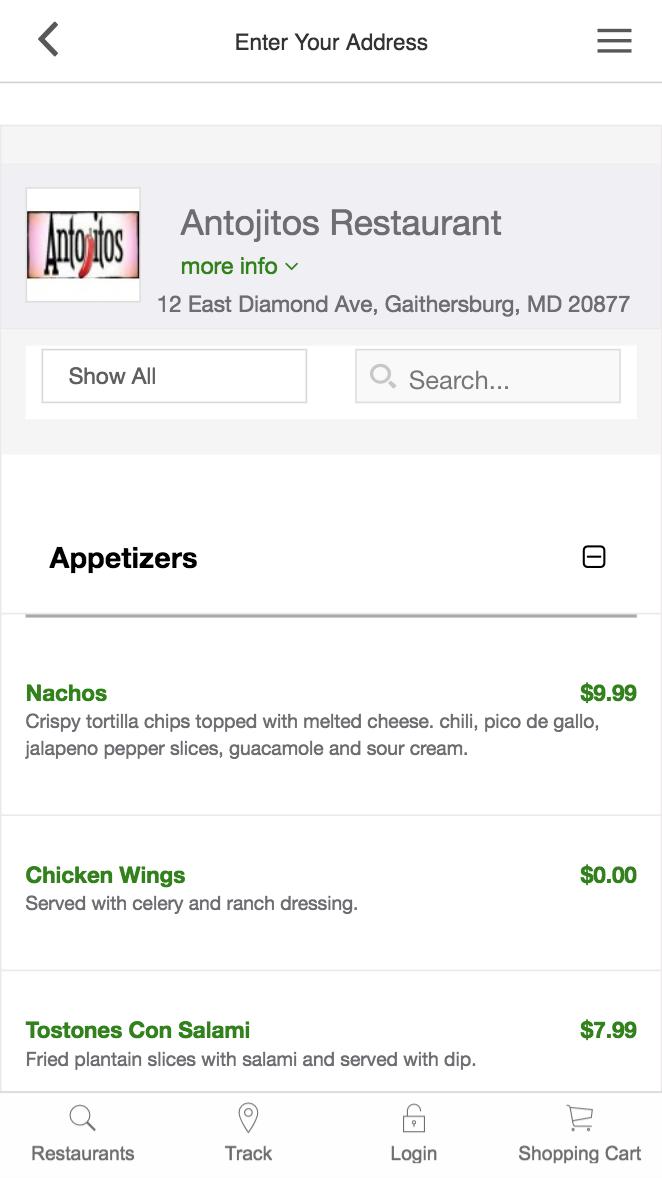
Task: Choose the Chicken Wings item
Action: tap(106, 875)
